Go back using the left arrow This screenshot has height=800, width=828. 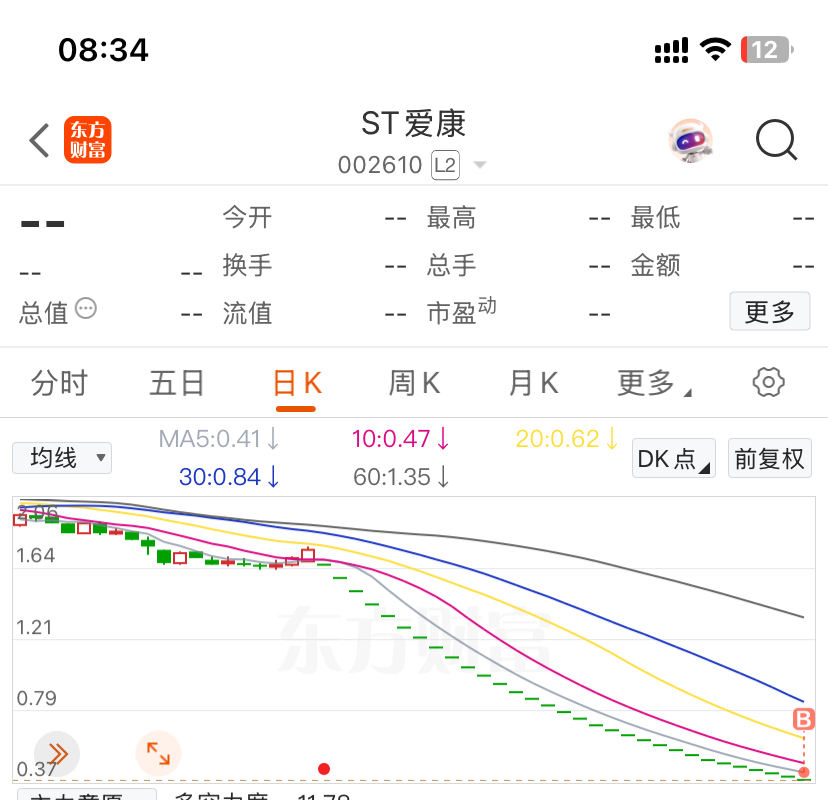[40, 140]
